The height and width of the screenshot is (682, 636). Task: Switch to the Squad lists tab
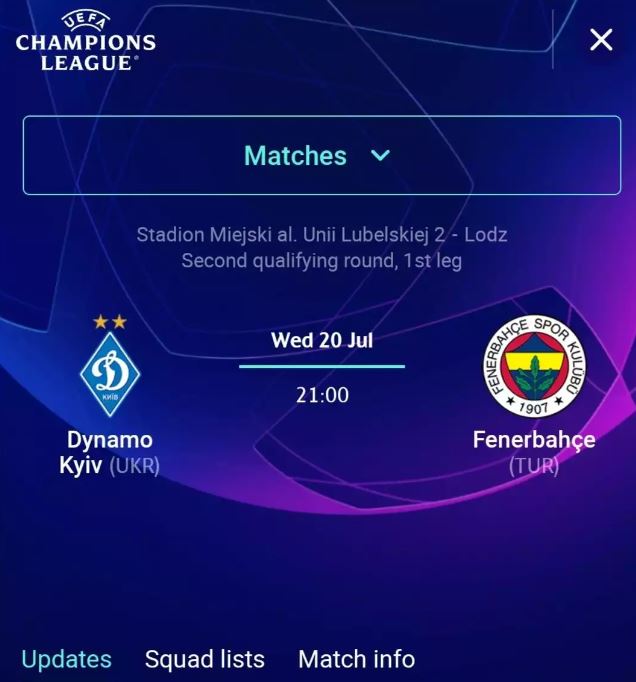coord(205,659)
